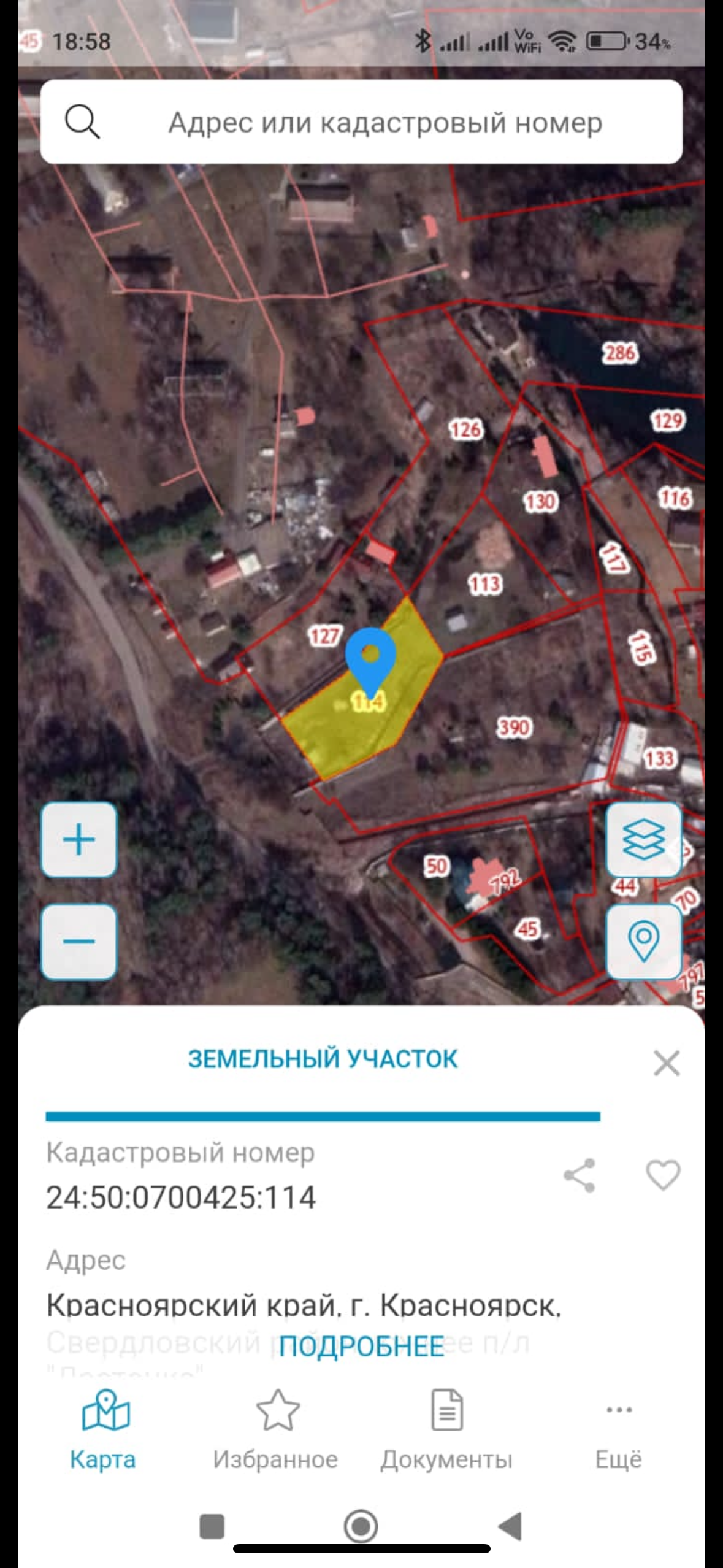Screen dimensions: 723x1568
Task: Tap the address or cadastral number search field
Action: click(361, 121)
